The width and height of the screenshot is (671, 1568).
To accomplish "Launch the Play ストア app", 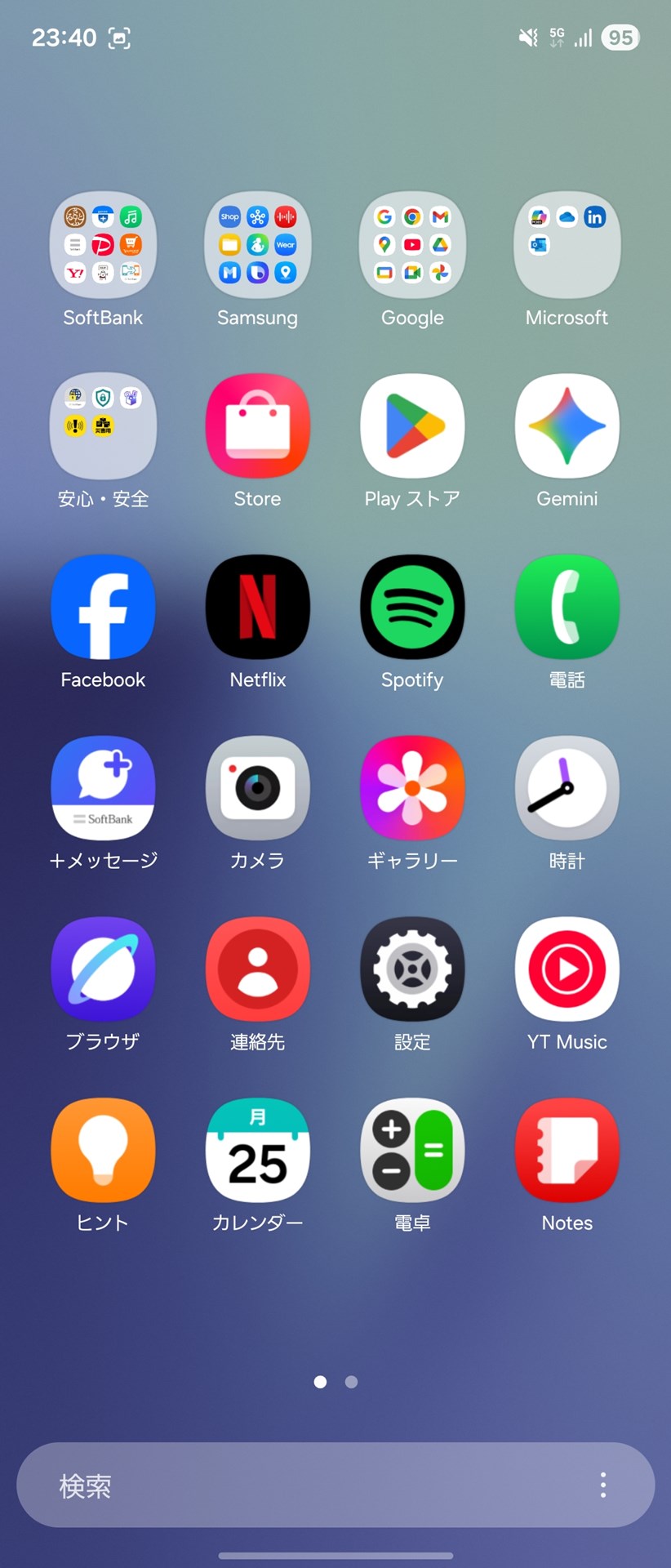I will (x=412, y=425).
